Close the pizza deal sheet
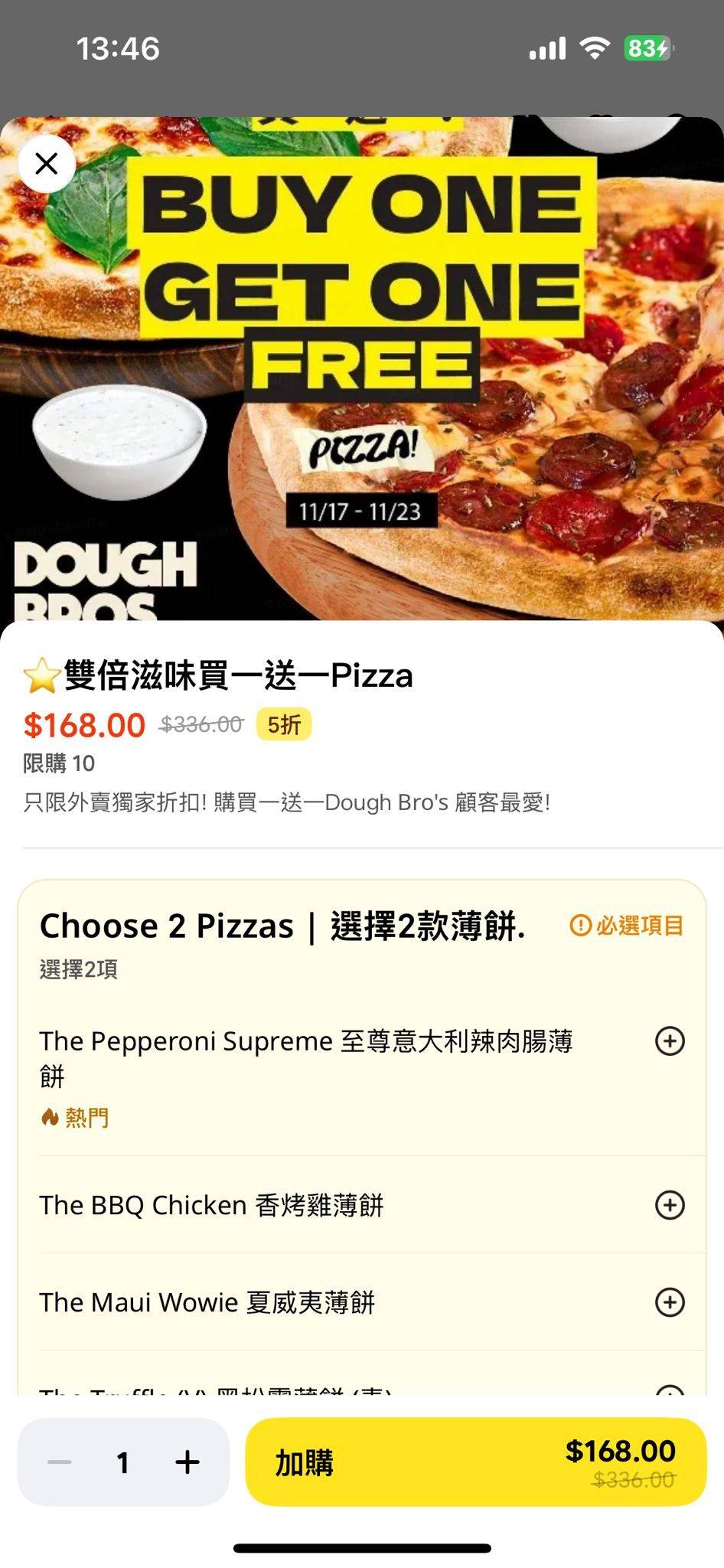This screenshot has width=724, height=1568. pyautogui.click(x=47, y=163)
